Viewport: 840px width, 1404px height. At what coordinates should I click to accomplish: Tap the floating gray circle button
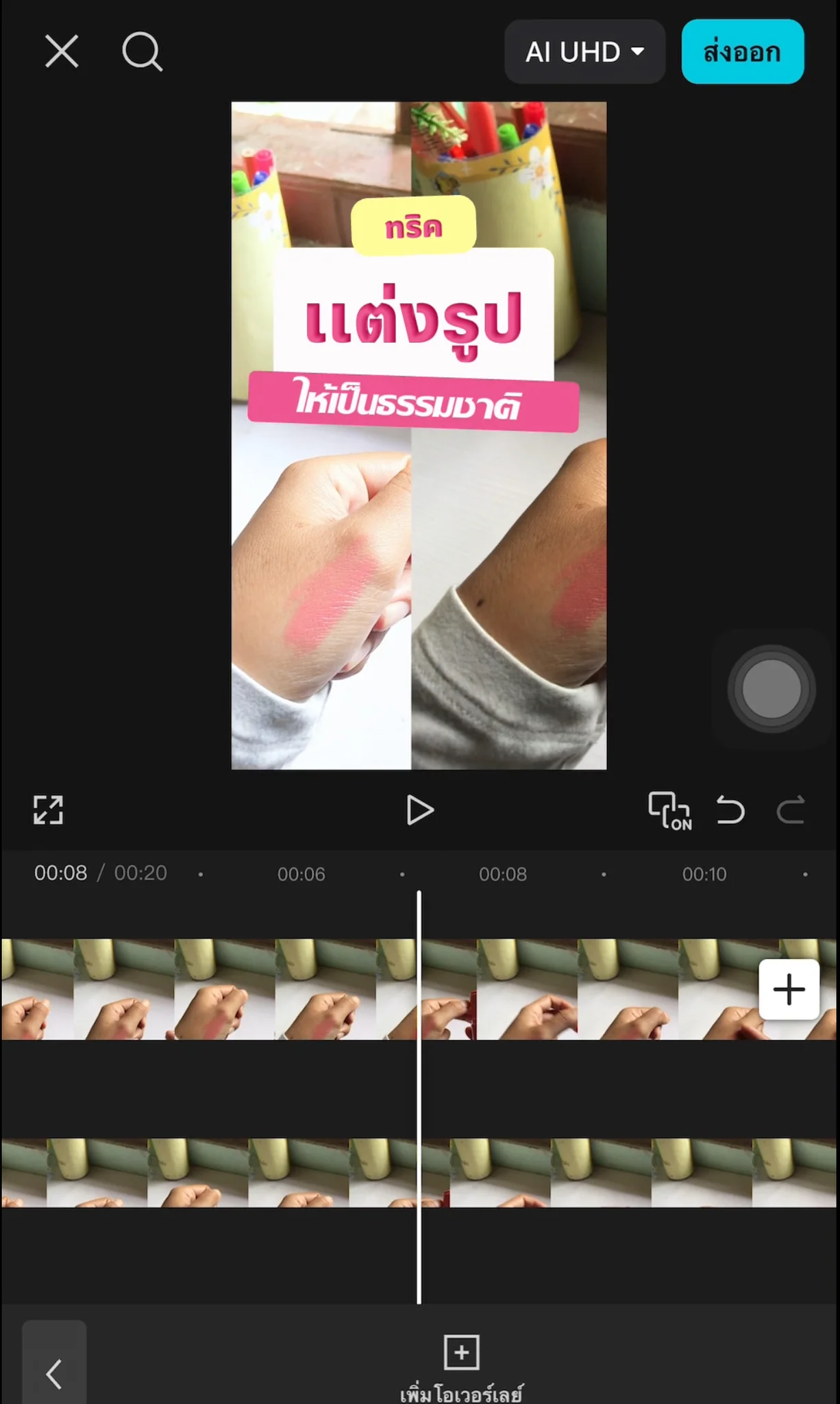771,689
